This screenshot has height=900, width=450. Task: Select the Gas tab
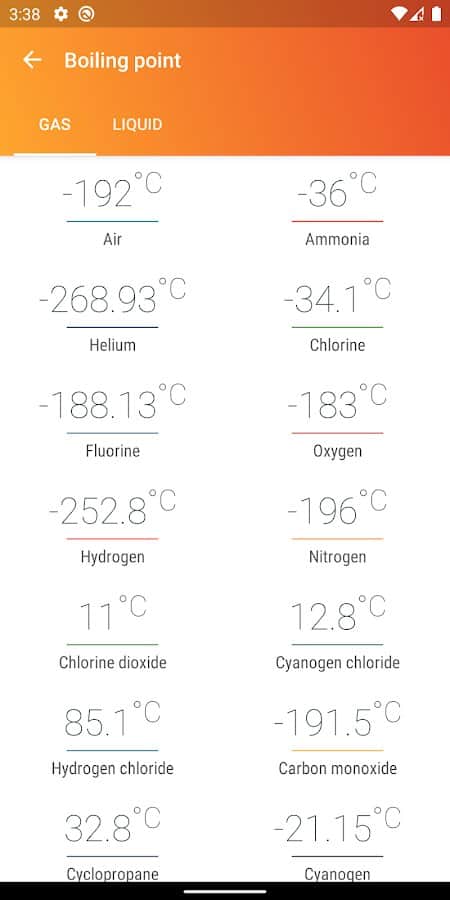point(55,125)
